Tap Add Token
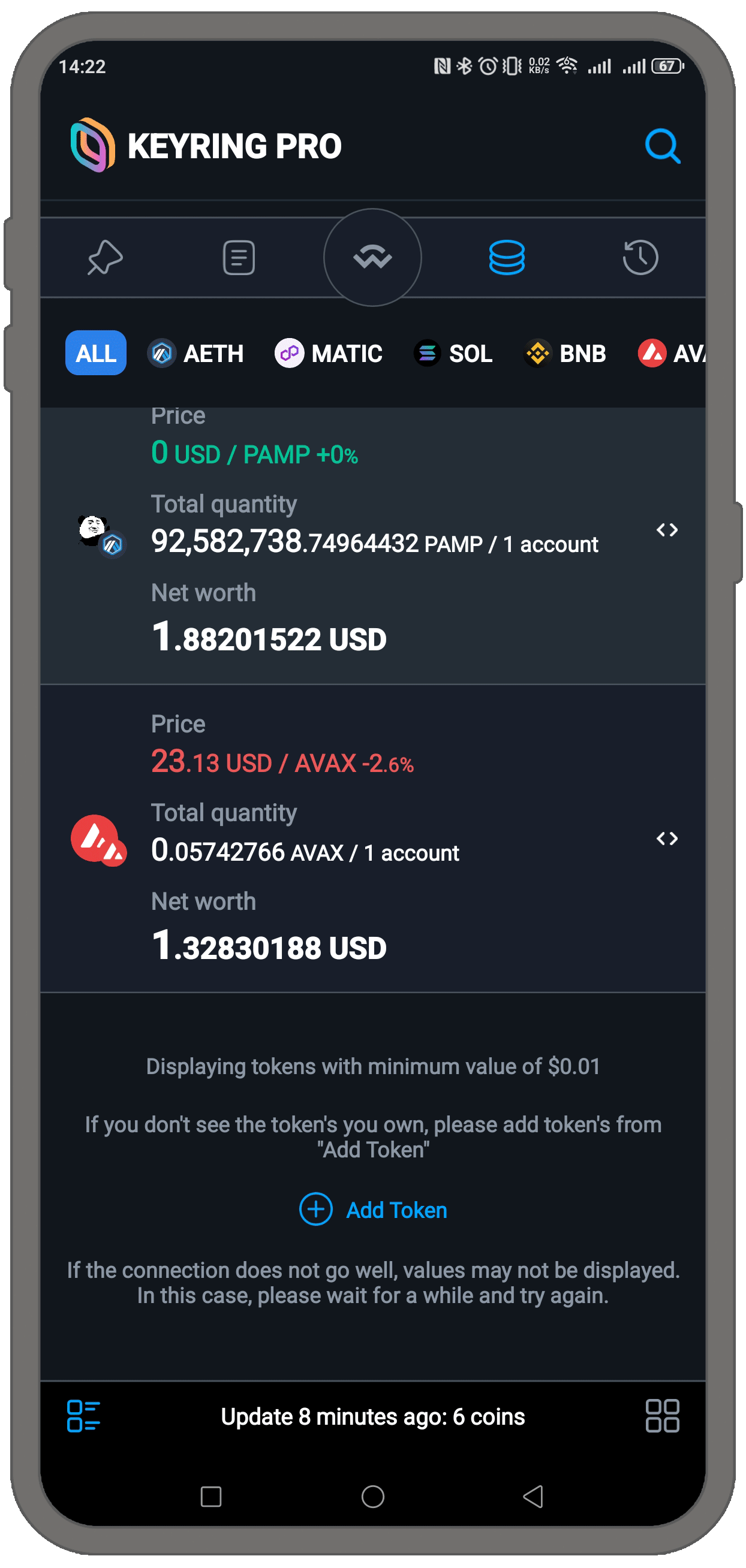 point(374,1210)
